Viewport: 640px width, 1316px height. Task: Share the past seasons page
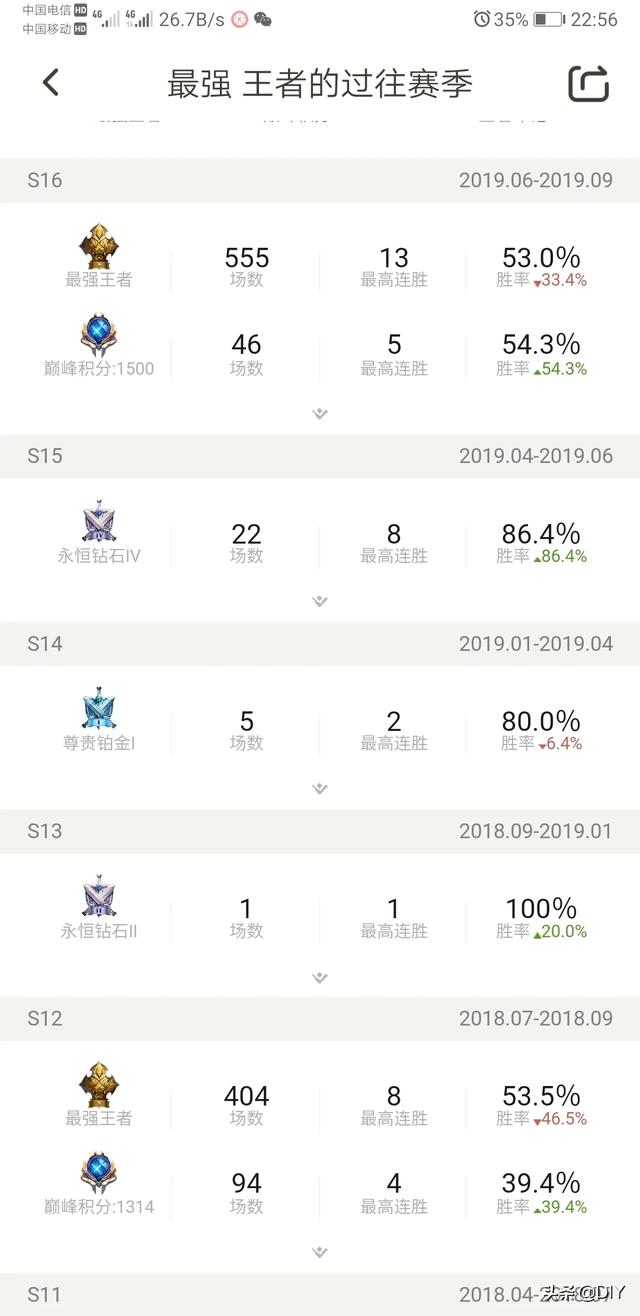(588, 84)
